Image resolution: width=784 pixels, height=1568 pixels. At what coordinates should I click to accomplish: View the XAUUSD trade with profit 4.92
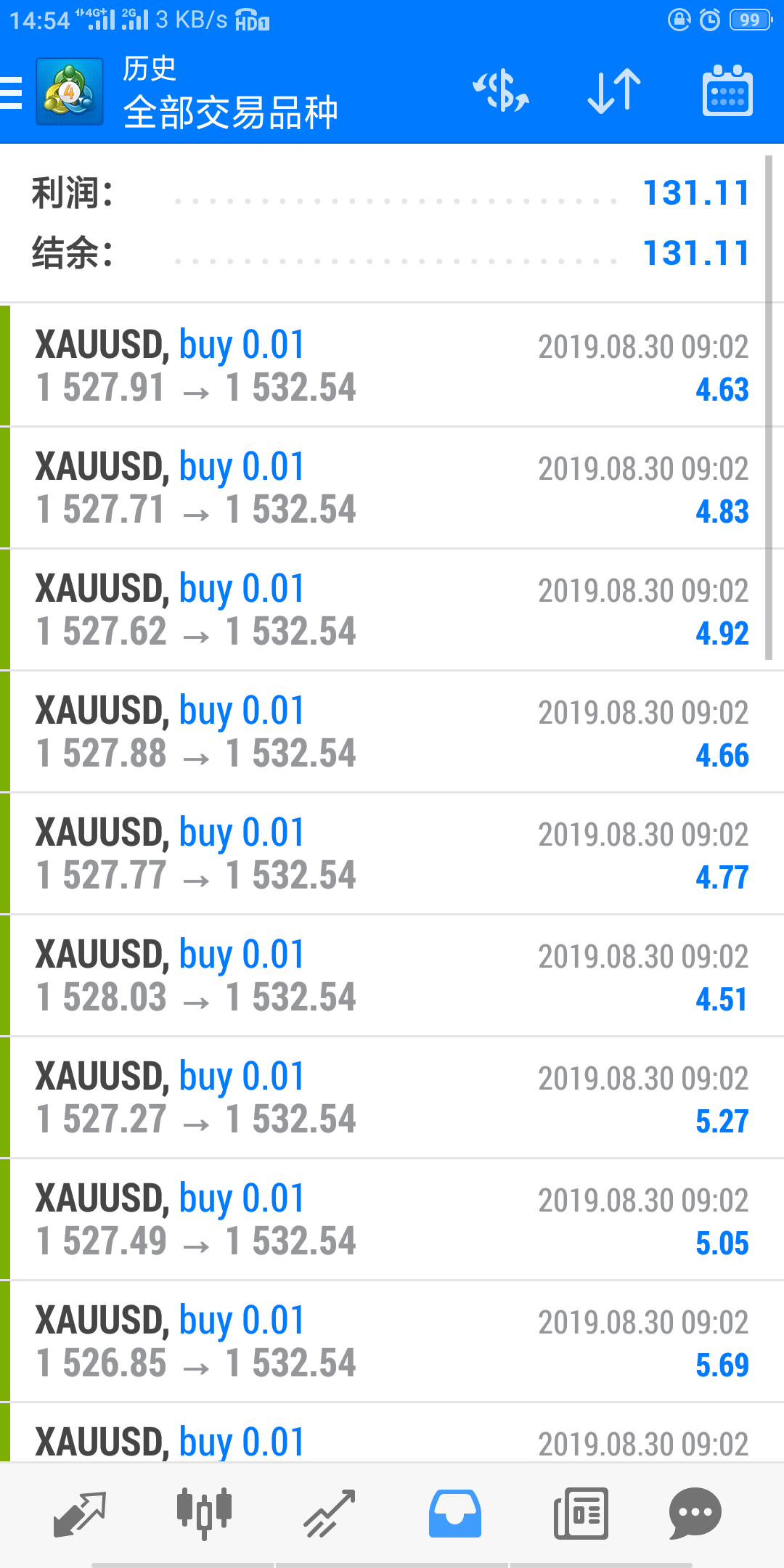(392, 610)
